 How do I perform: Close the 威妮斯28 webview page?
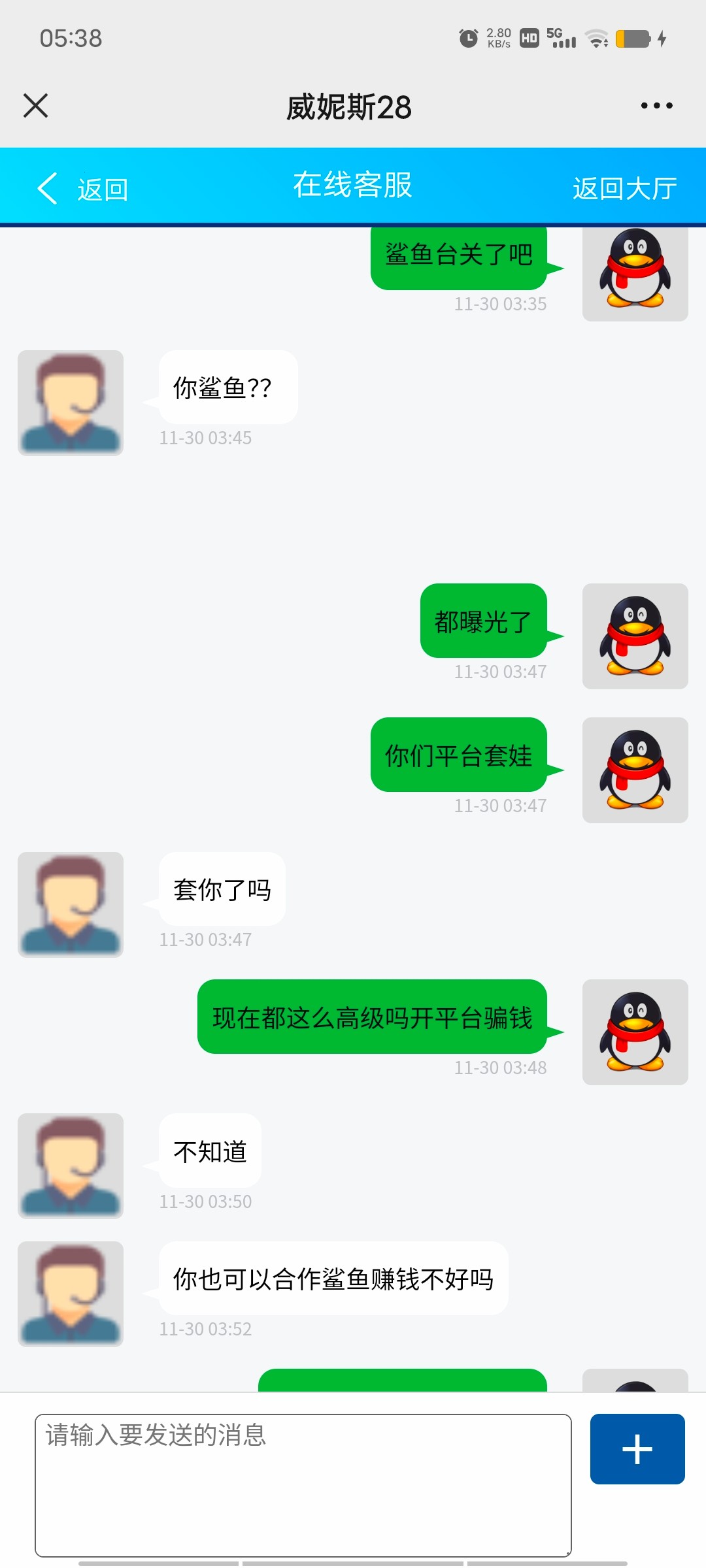point(35,105)
